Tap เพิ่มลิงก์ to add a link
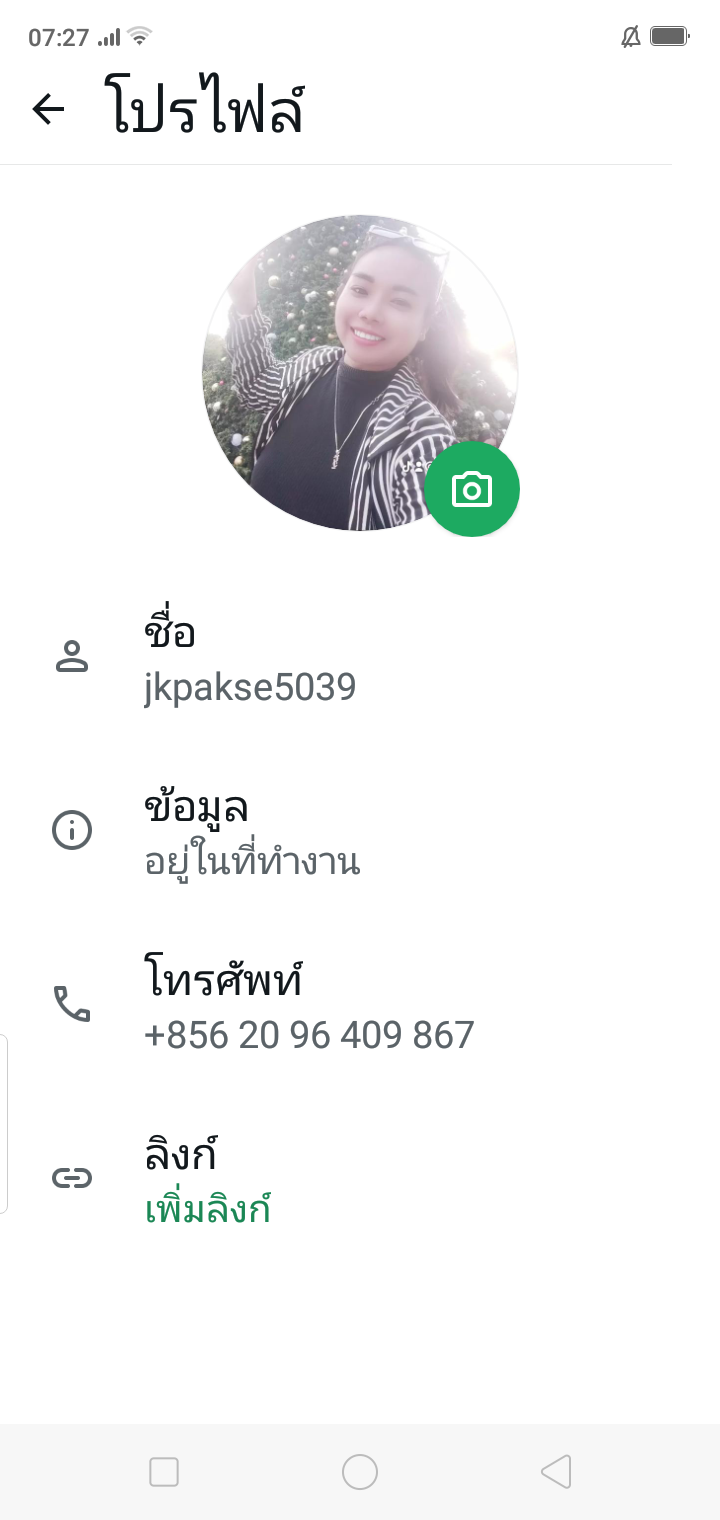 coord(209,1210)
